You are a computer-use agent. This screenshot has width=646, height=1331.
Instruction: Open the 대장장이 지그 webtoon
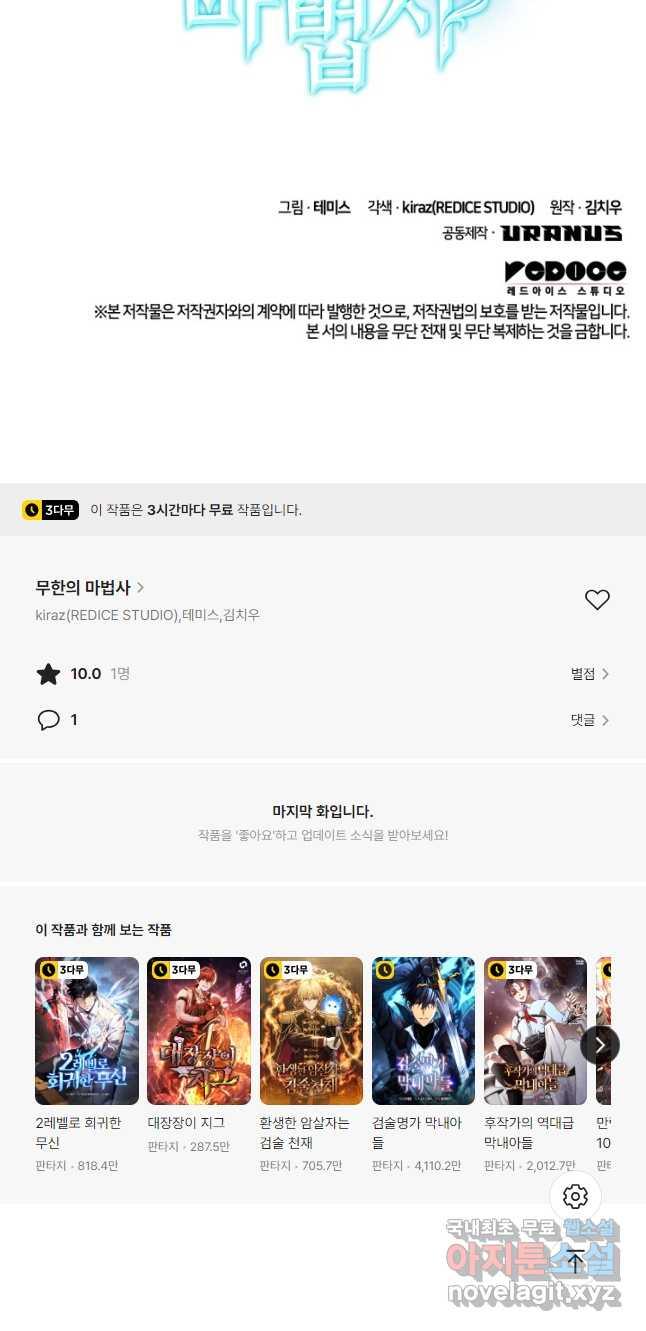[x=199, y=1031]
